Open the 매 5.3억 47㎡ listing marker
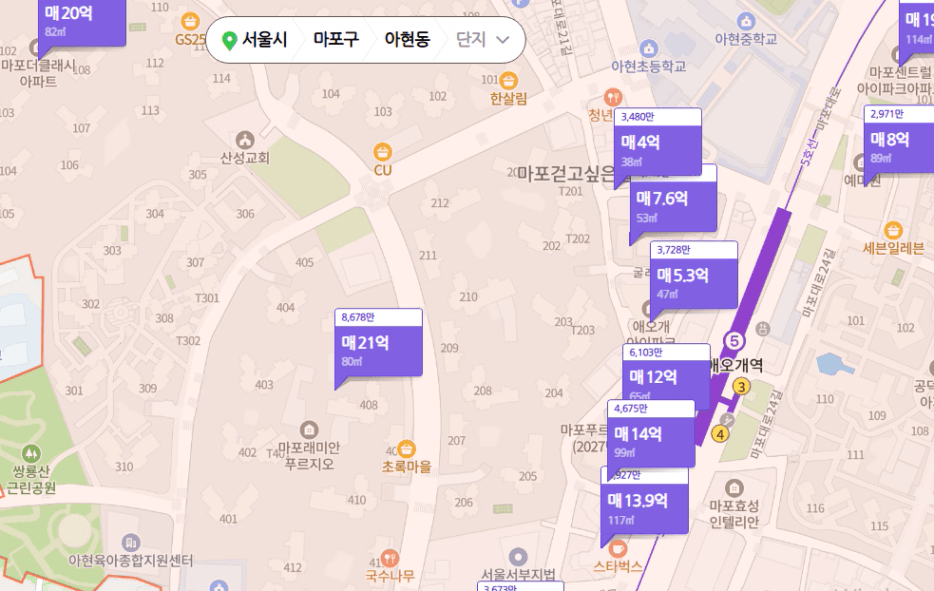The width and height of the screenshot is (934, 591). [693, 281]
